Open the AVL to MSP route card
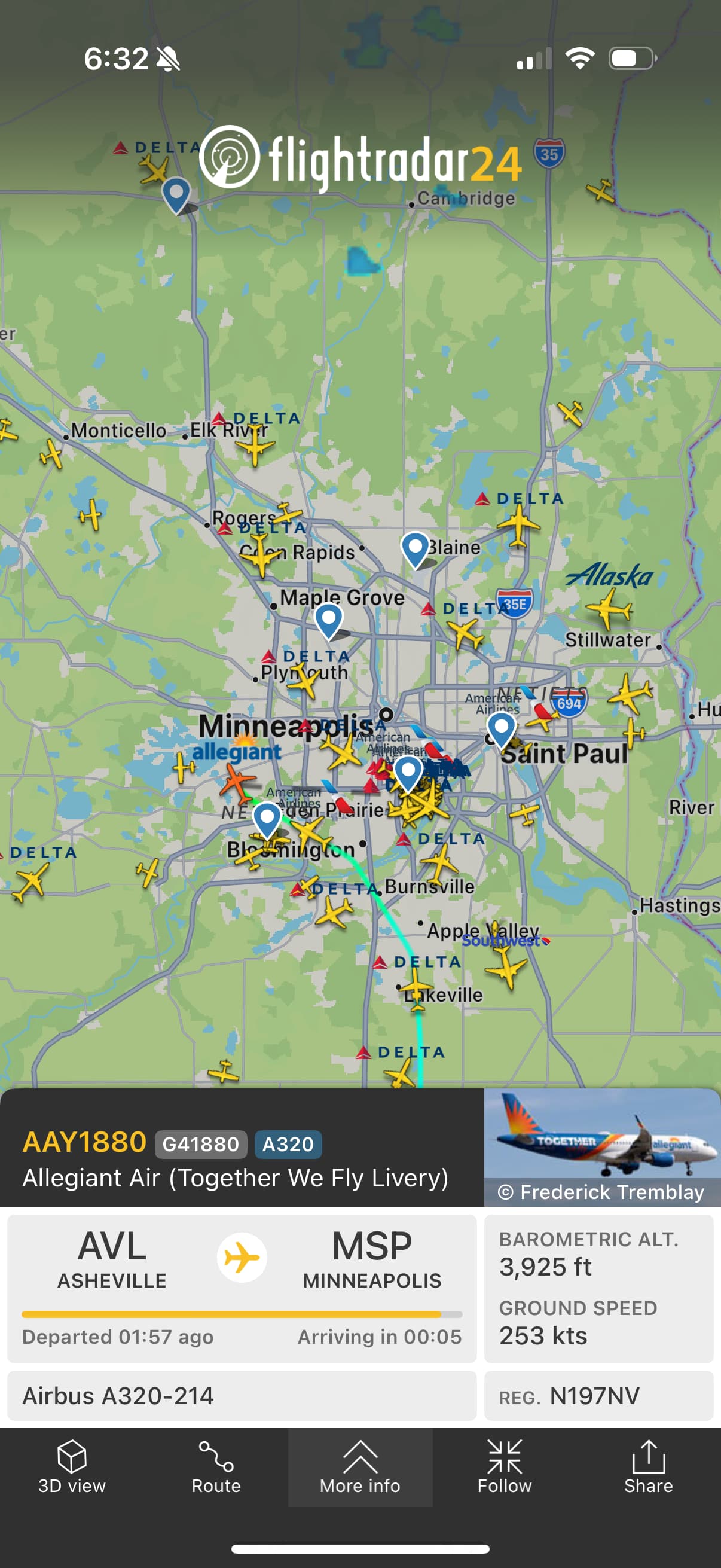 coord(242,1288)
